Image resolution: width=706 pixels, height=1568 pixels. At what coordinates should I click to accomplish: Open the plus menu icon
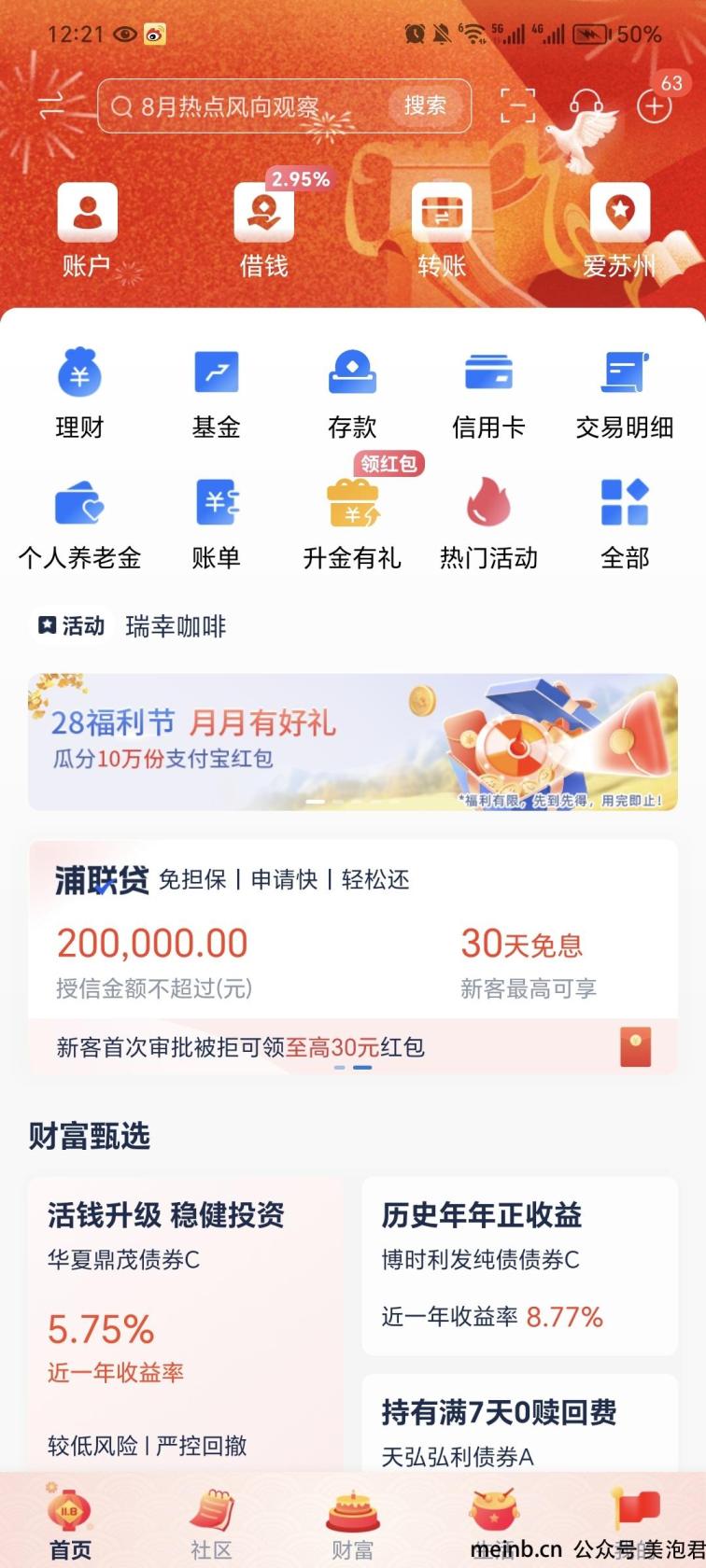tap(654, 106)
